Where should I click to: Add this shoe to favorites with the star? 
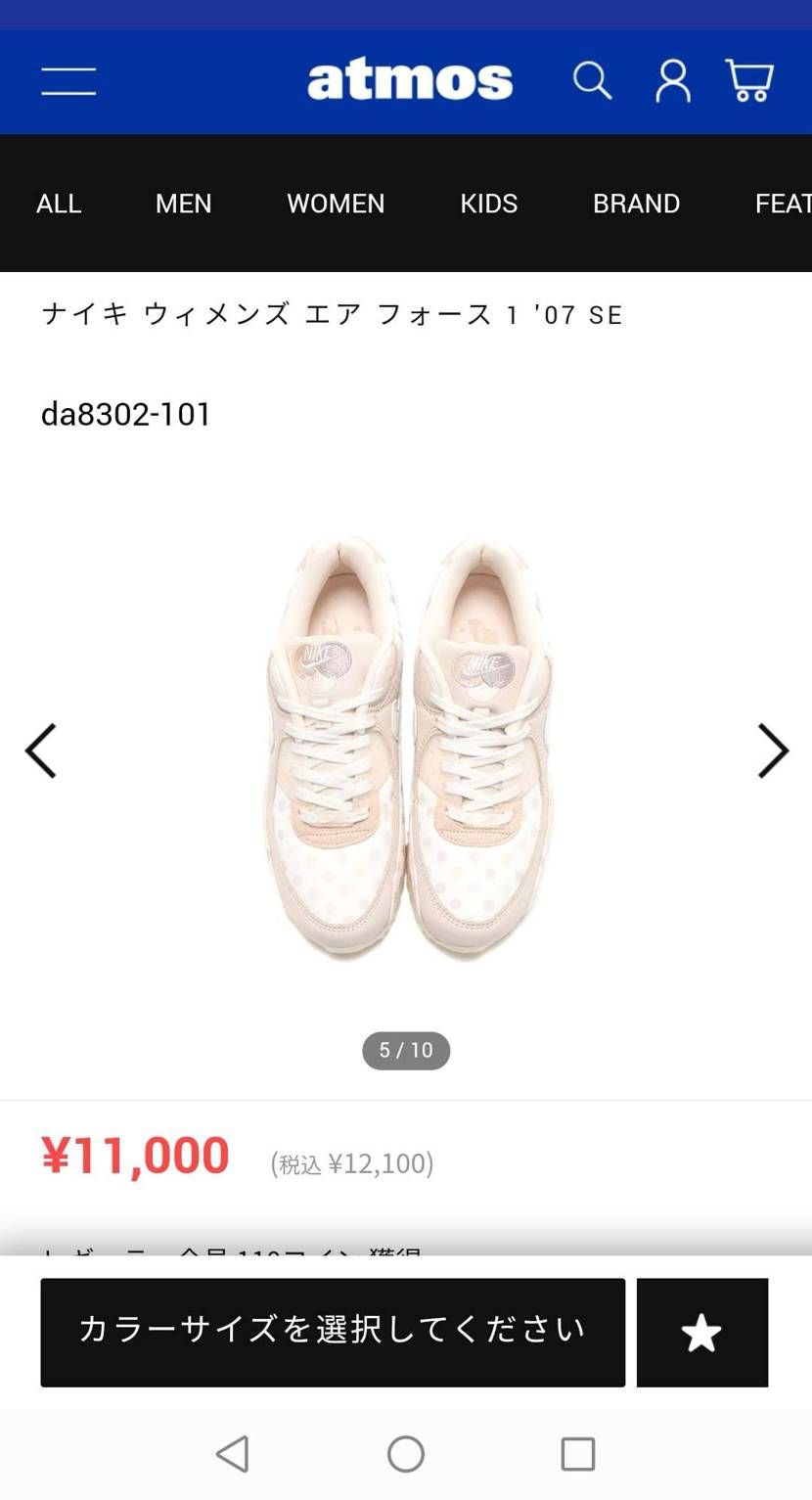(x=701, y=1332)
